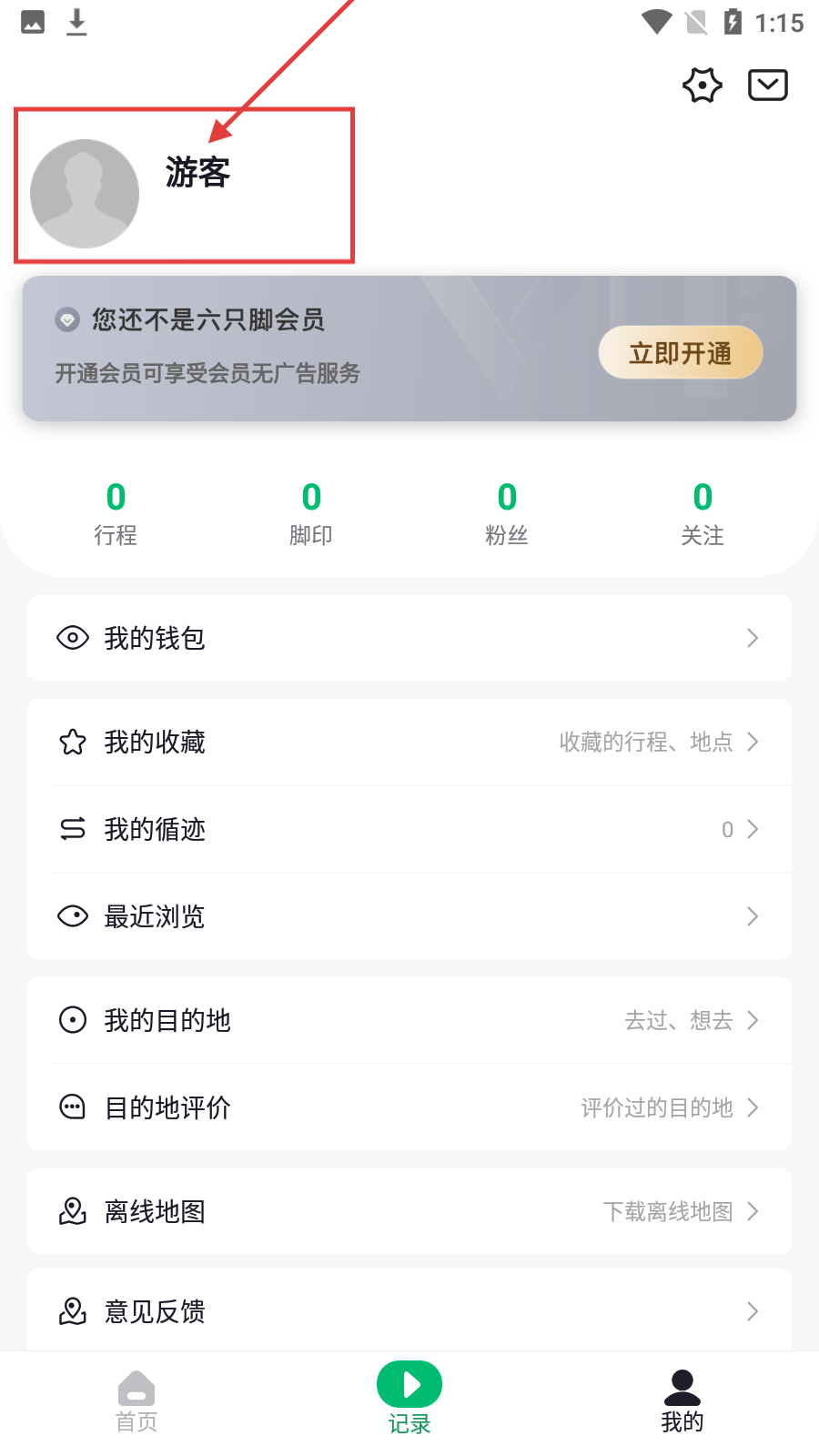
Task: Open 意见反馈 feedback
Action: [409, 1311]
